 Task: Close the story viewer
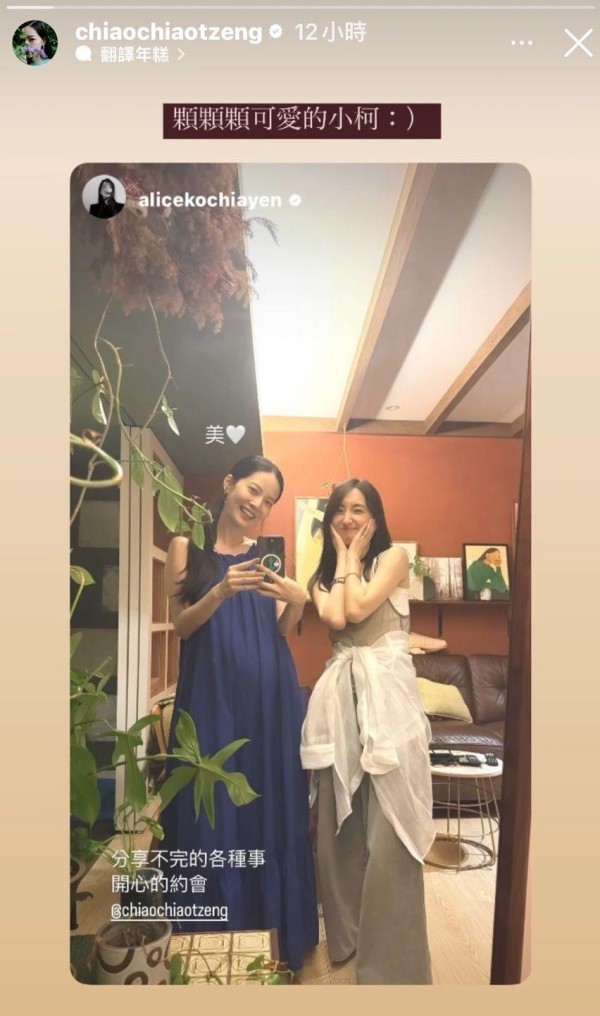point(578,43)
